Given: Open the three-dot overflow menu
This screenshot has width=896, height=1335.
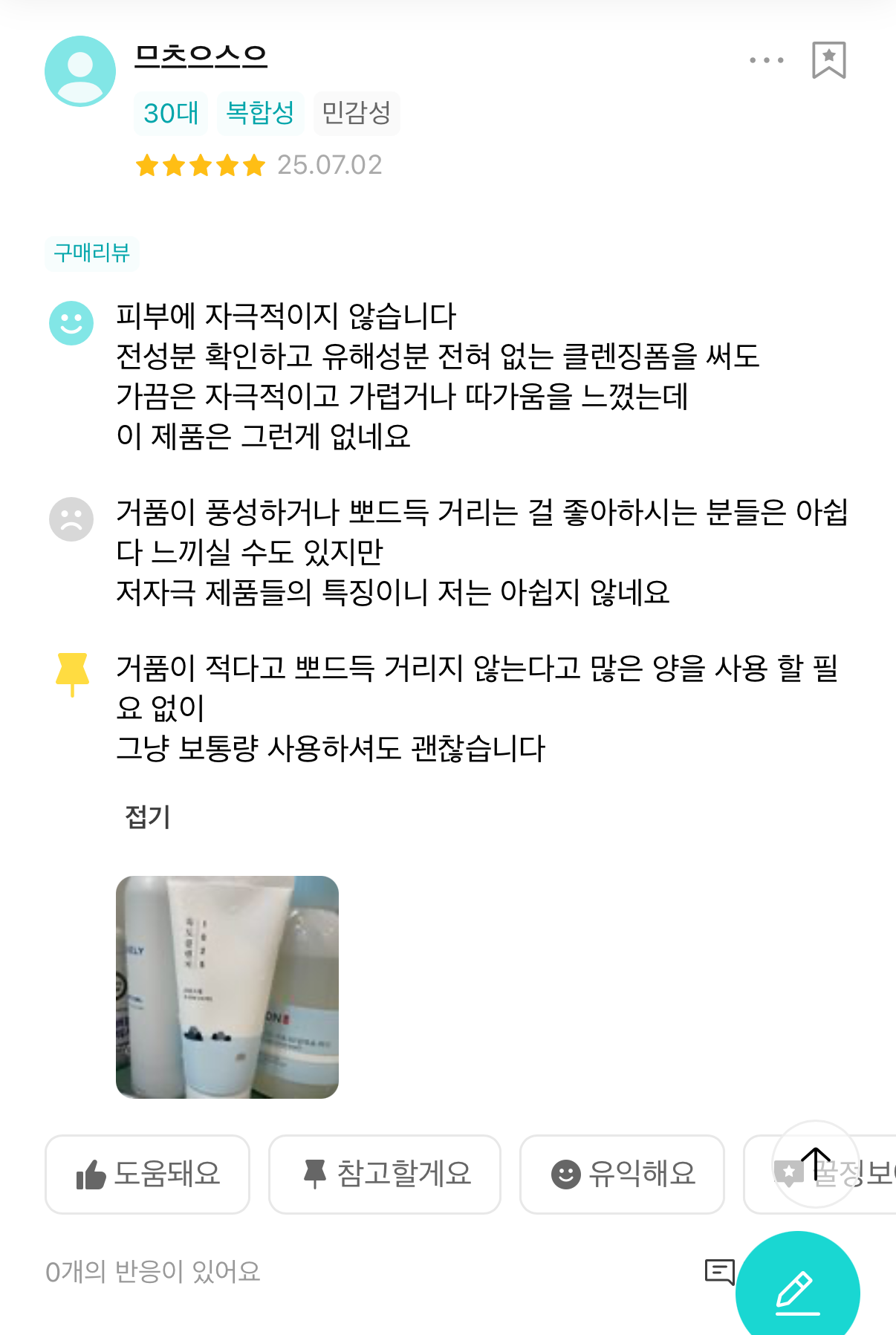Looking at the screenshot, I should tap(766, 60).
